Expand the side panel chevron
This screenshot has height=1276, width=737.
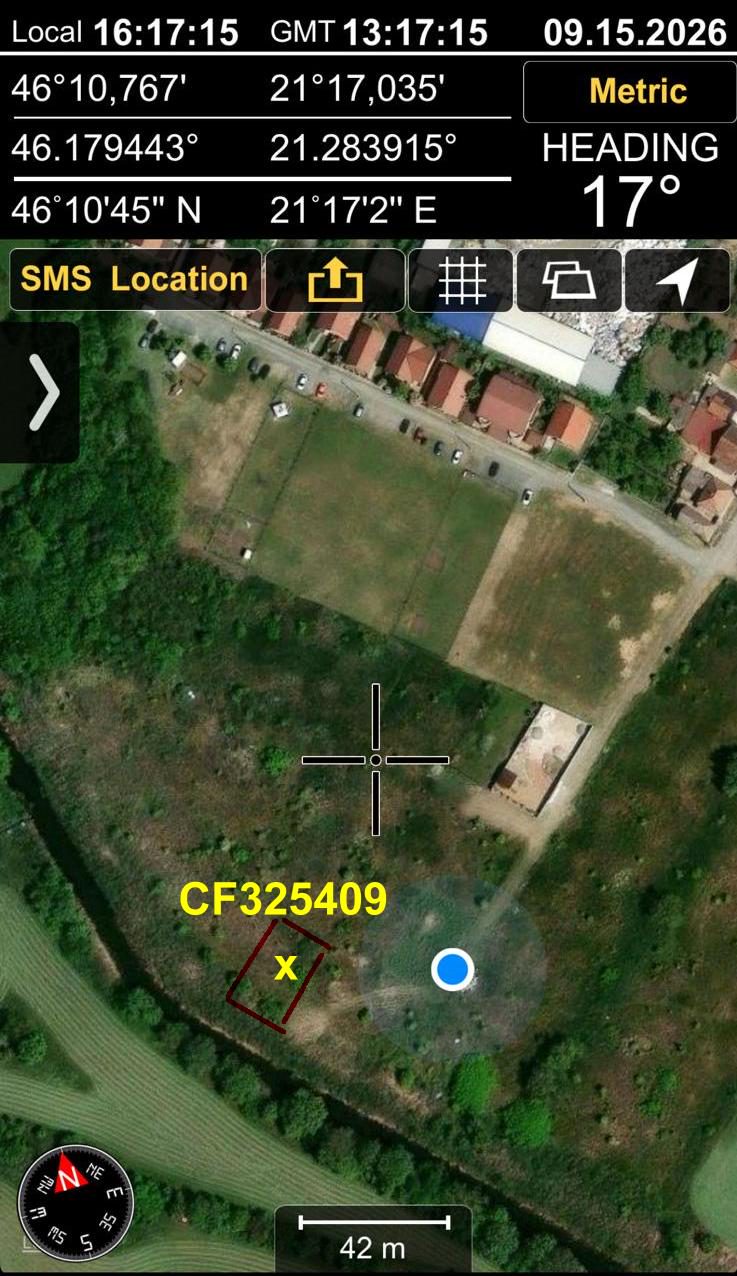40,392
